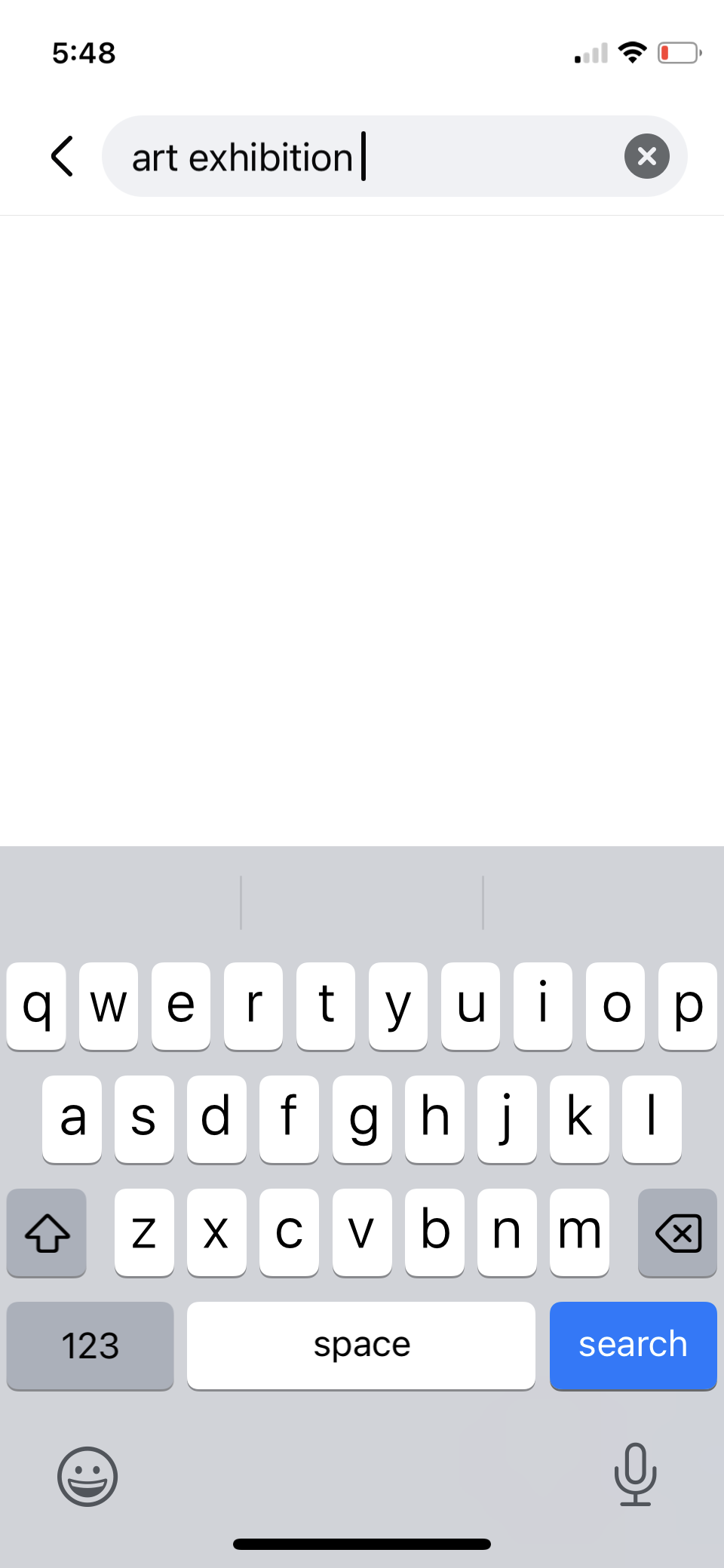Switch to the 123 numeric keyboard

tap(90, 1345)
